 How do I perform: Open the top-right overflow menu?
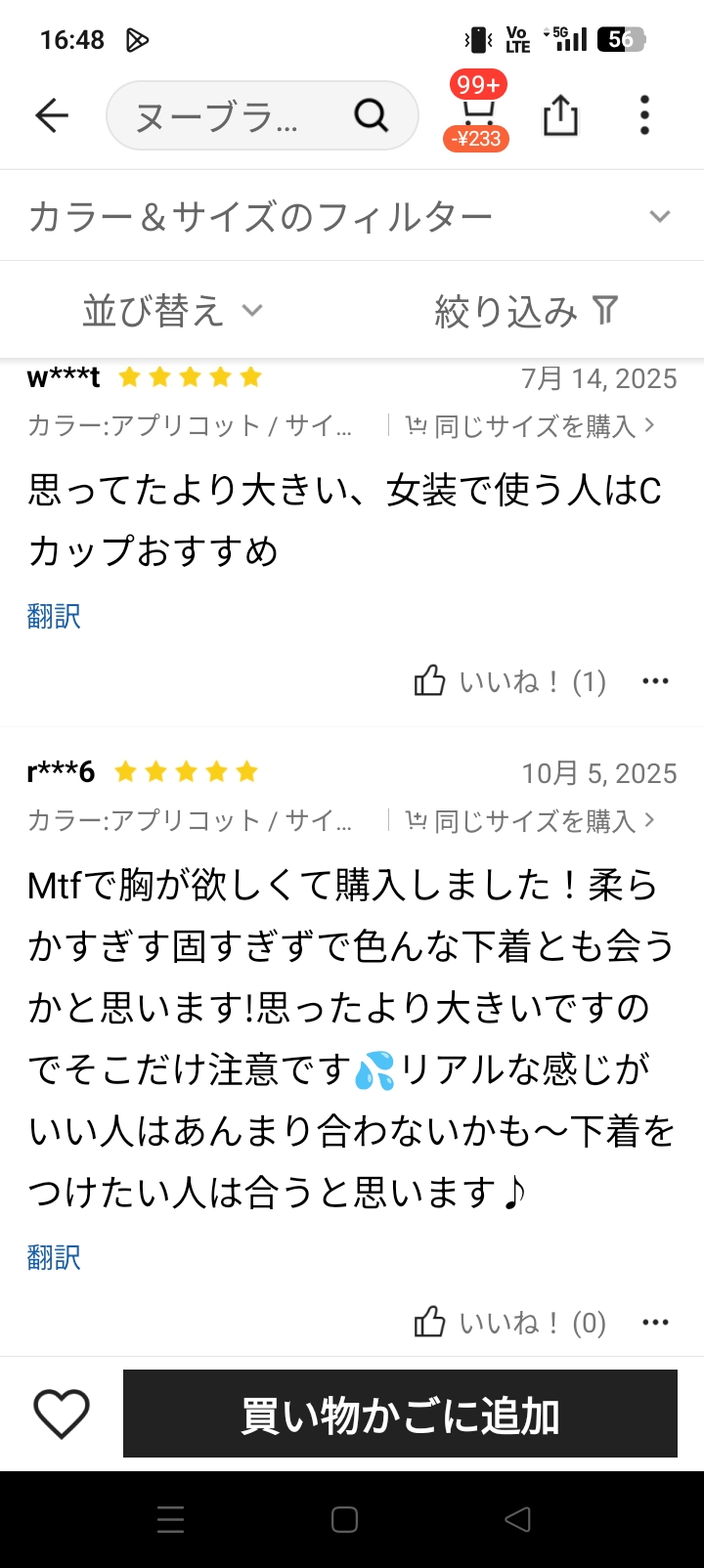[x=644, y=116]
